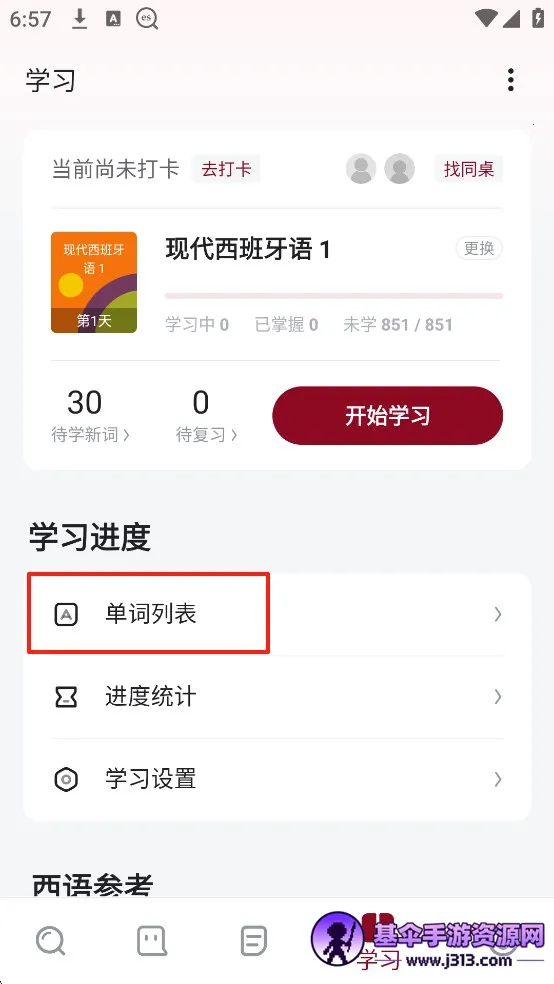554x984 pixels.
Task: Switch to the search tab in bottom bar
Action: point(50,941)
